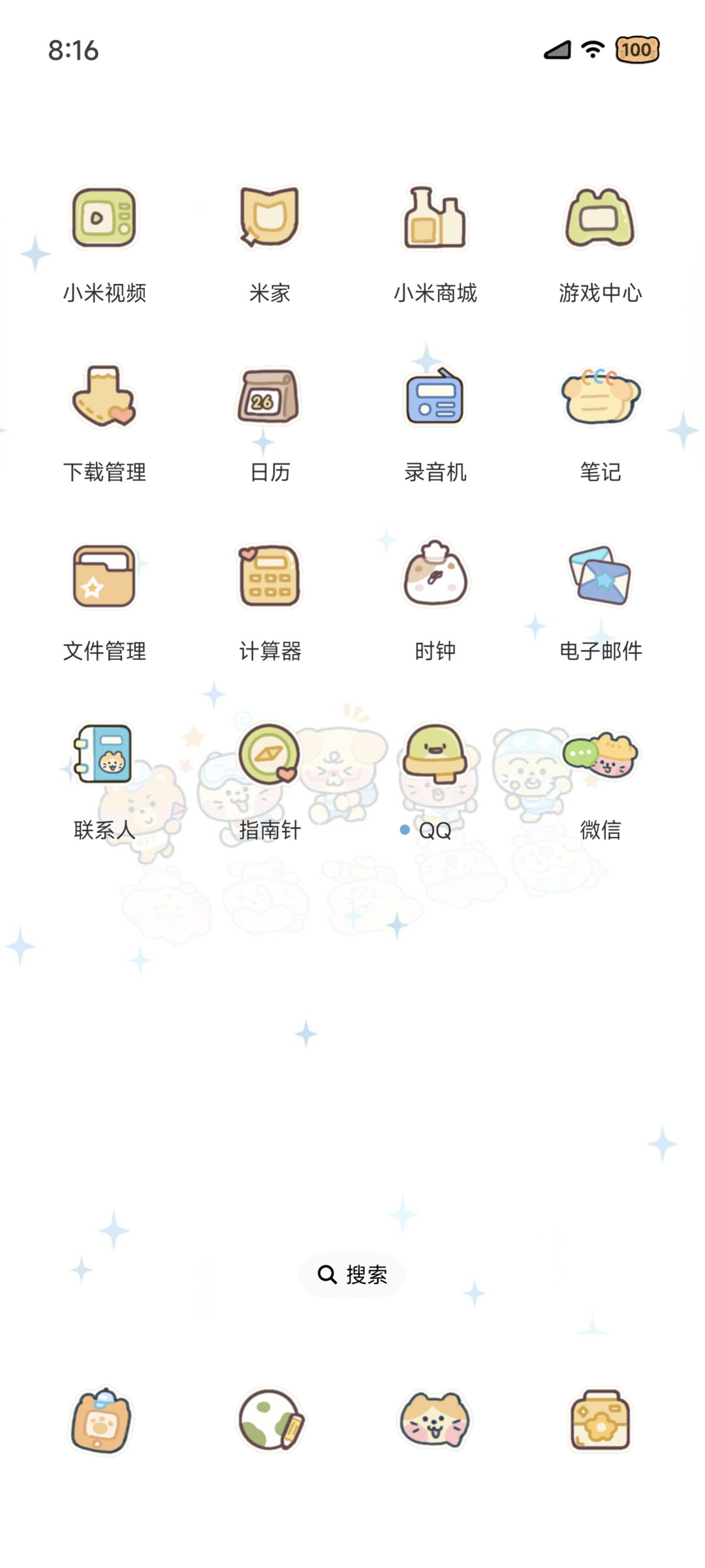Open the camera icon in the dock
This screenshot has height=1568, width=705.
click(x=600, y=1420)
